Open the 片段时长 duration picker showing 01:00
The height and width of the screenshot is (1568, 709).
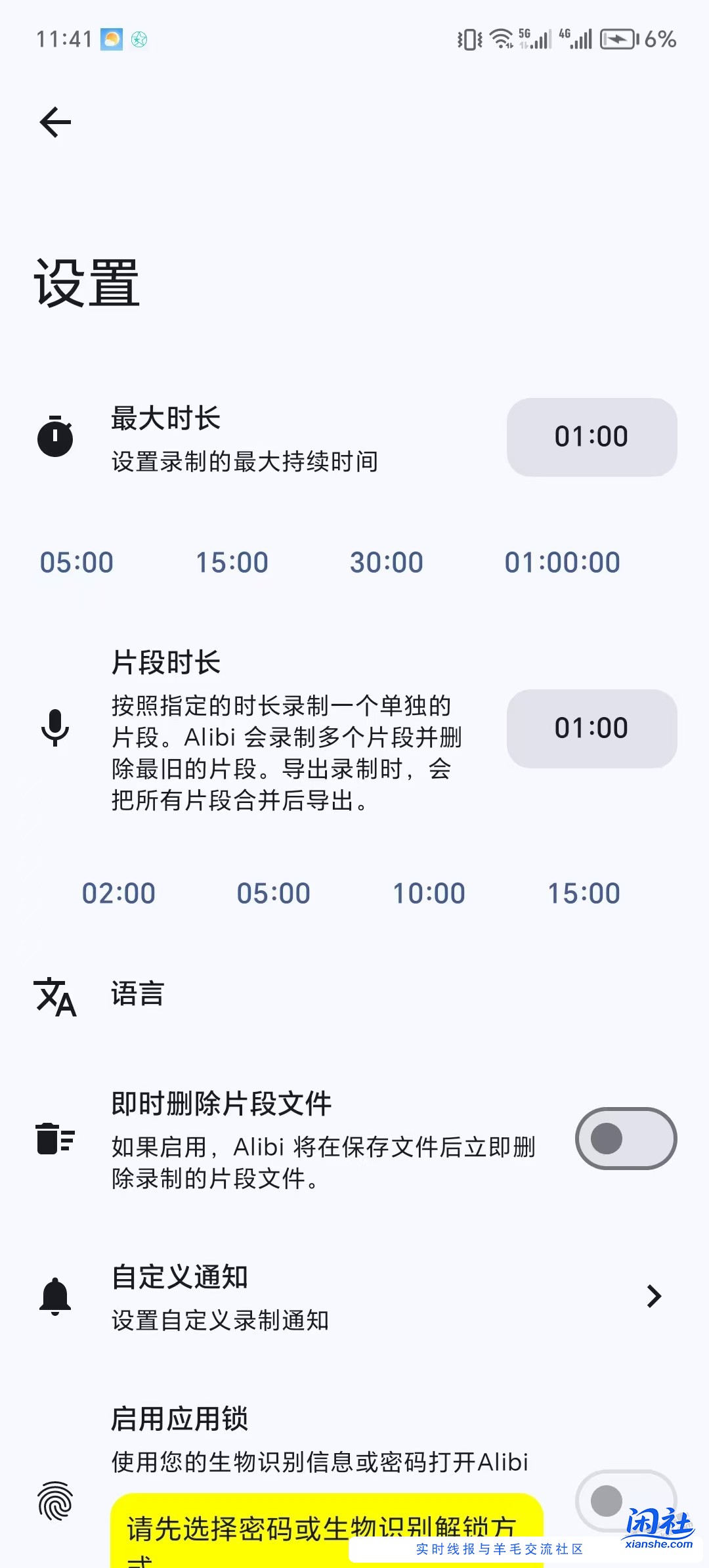click(591, 729)
